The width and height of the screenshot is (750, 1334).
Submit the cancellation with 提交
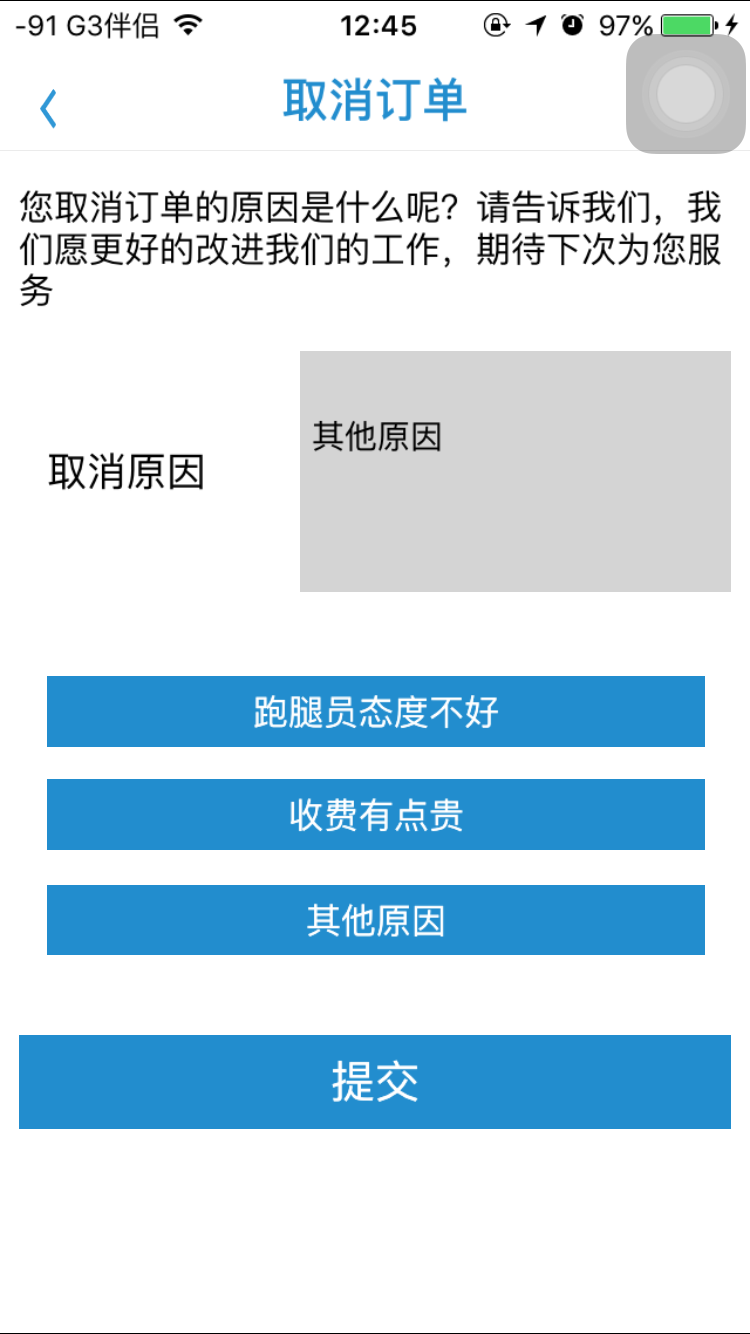coord(375,1082)
